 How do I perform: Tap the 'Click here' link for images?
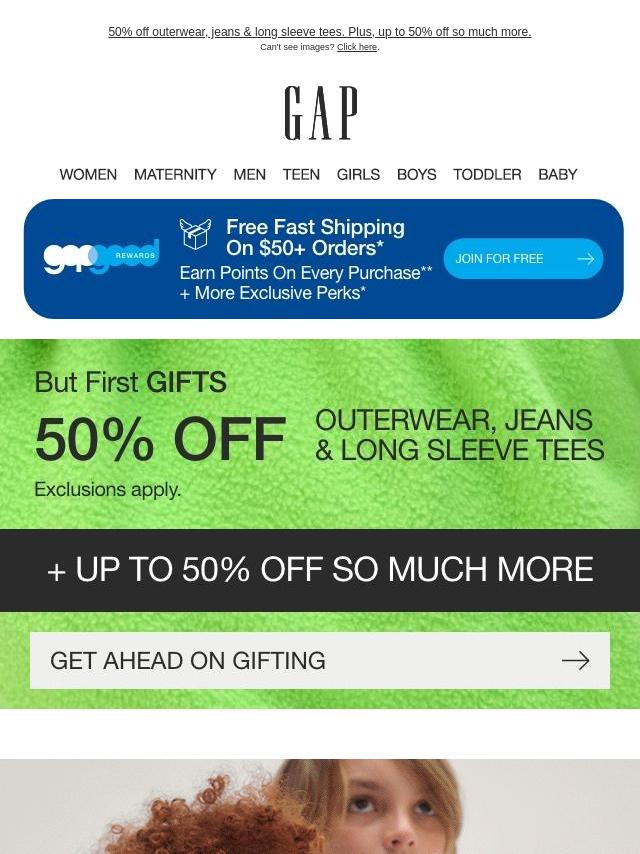click(x=356, y=47)
